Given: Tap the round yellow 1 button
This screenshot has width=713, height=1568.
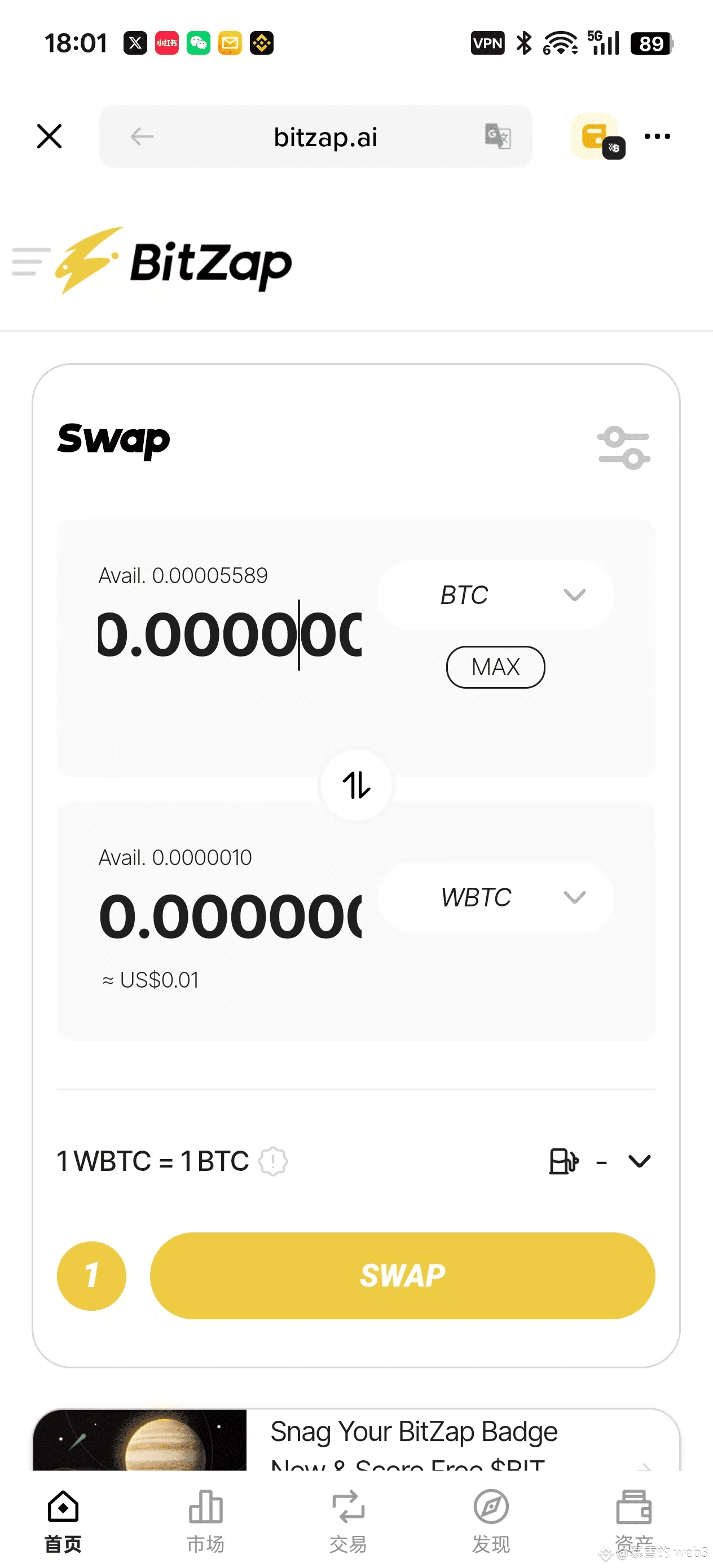Looking at the screenshot, I should point(91,1276).
